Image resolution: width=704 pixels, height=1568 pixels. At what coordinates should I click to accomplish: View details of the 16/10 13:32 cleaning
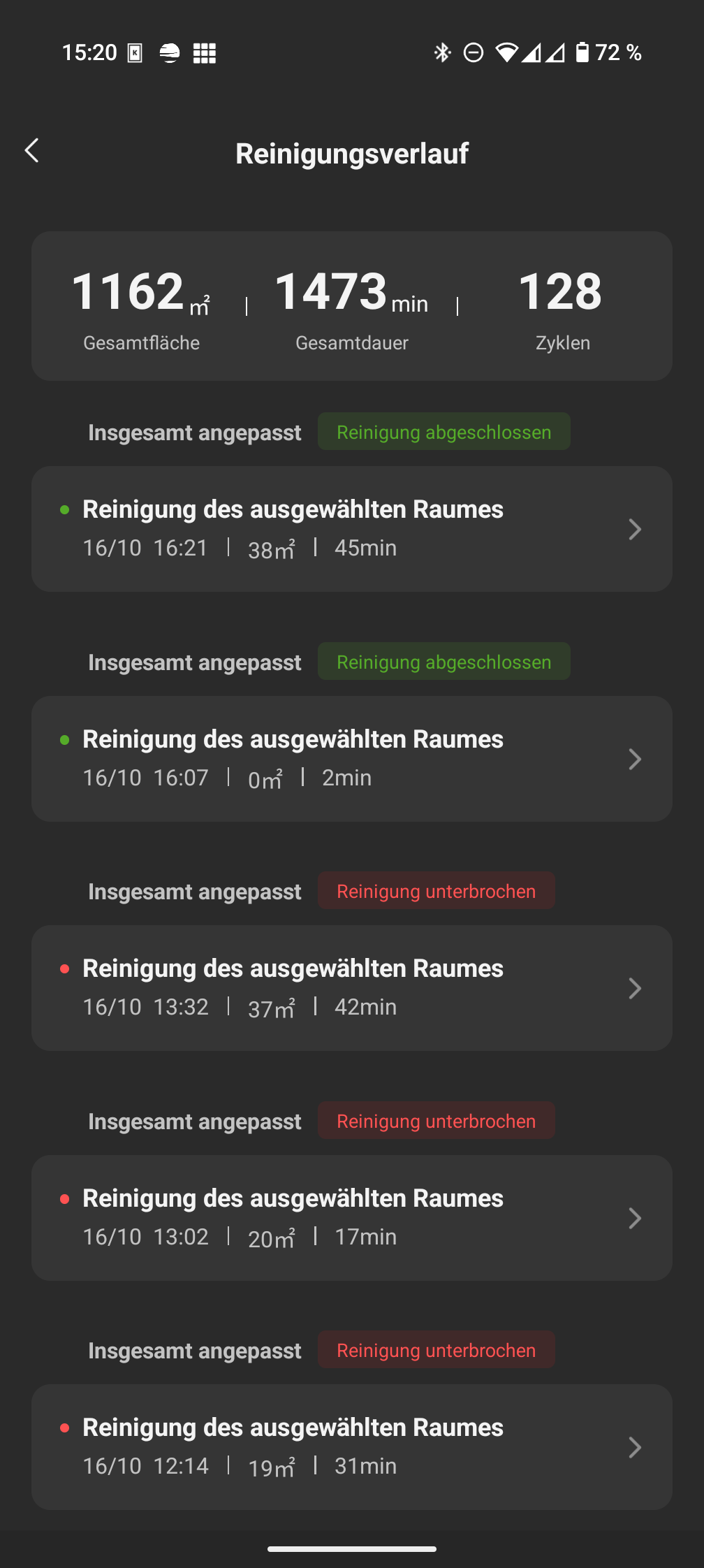point(351,988)
